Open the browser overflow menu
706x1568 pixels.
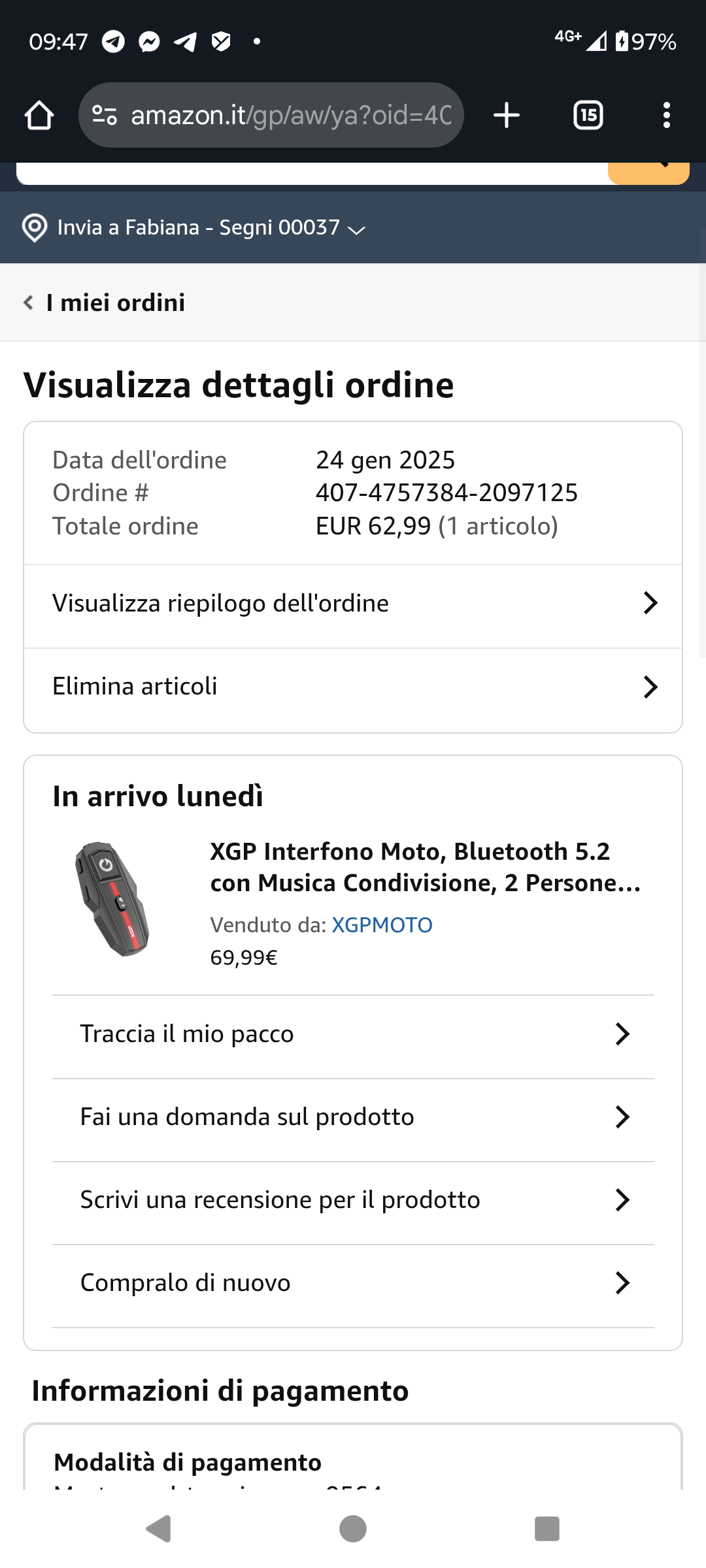666,116
